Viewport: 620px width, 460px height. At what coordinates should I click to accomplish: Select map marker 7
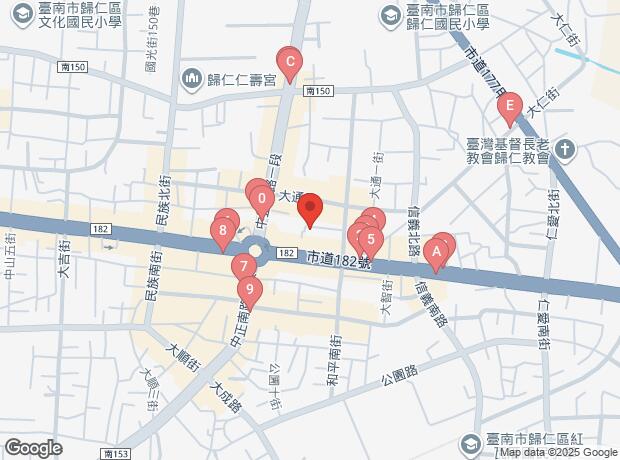click(x=243, y=267)
